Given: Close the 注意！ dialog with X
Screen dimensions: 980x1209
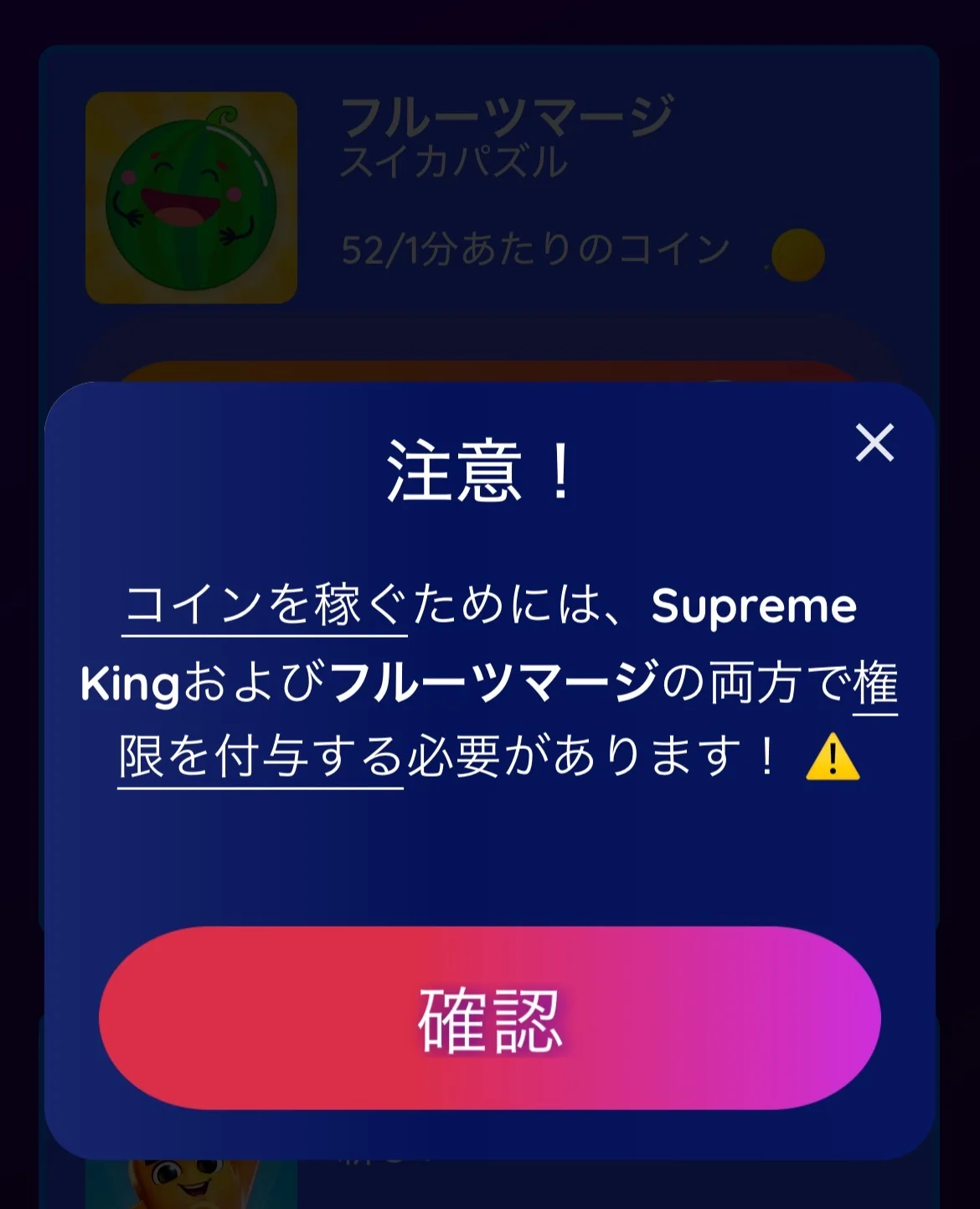Looking at the screenshot, I should click(x=874, y=442).
